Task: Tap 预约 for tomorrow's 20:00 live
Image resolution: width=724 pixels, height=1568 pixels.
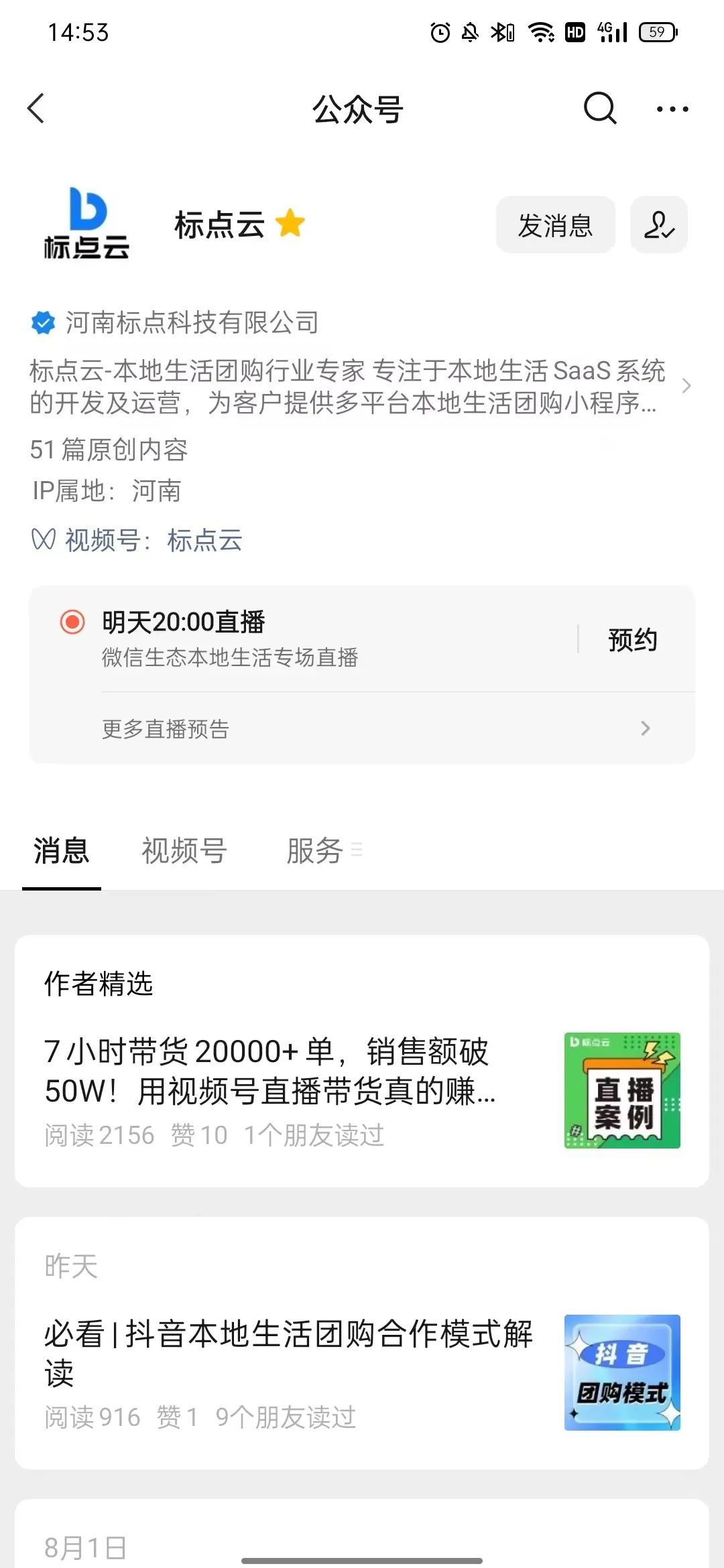Action: pos(631,640)
